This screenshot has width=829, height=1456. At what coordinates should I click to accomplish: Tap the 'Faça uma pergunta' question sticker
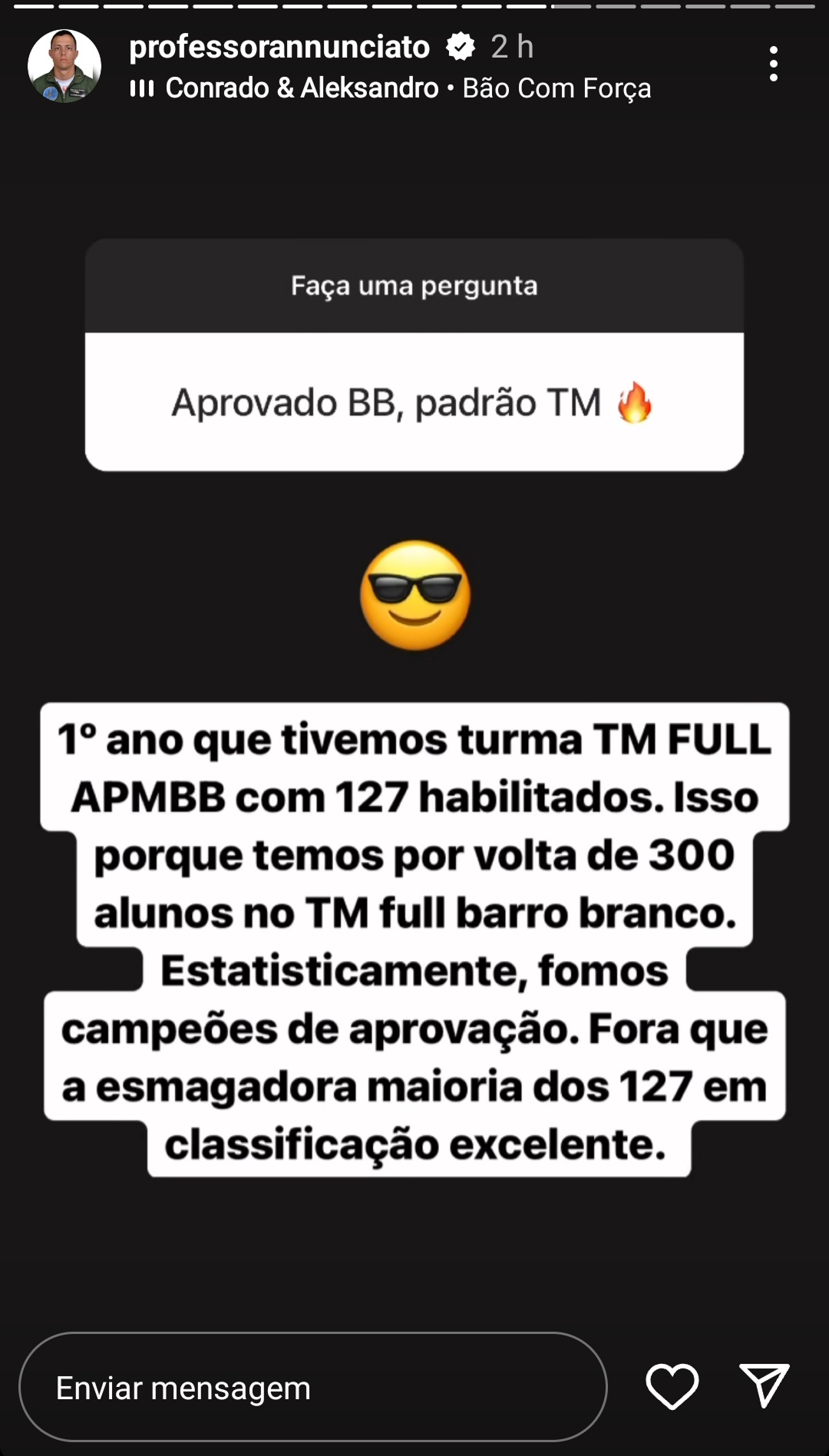[x=414, y=286]
